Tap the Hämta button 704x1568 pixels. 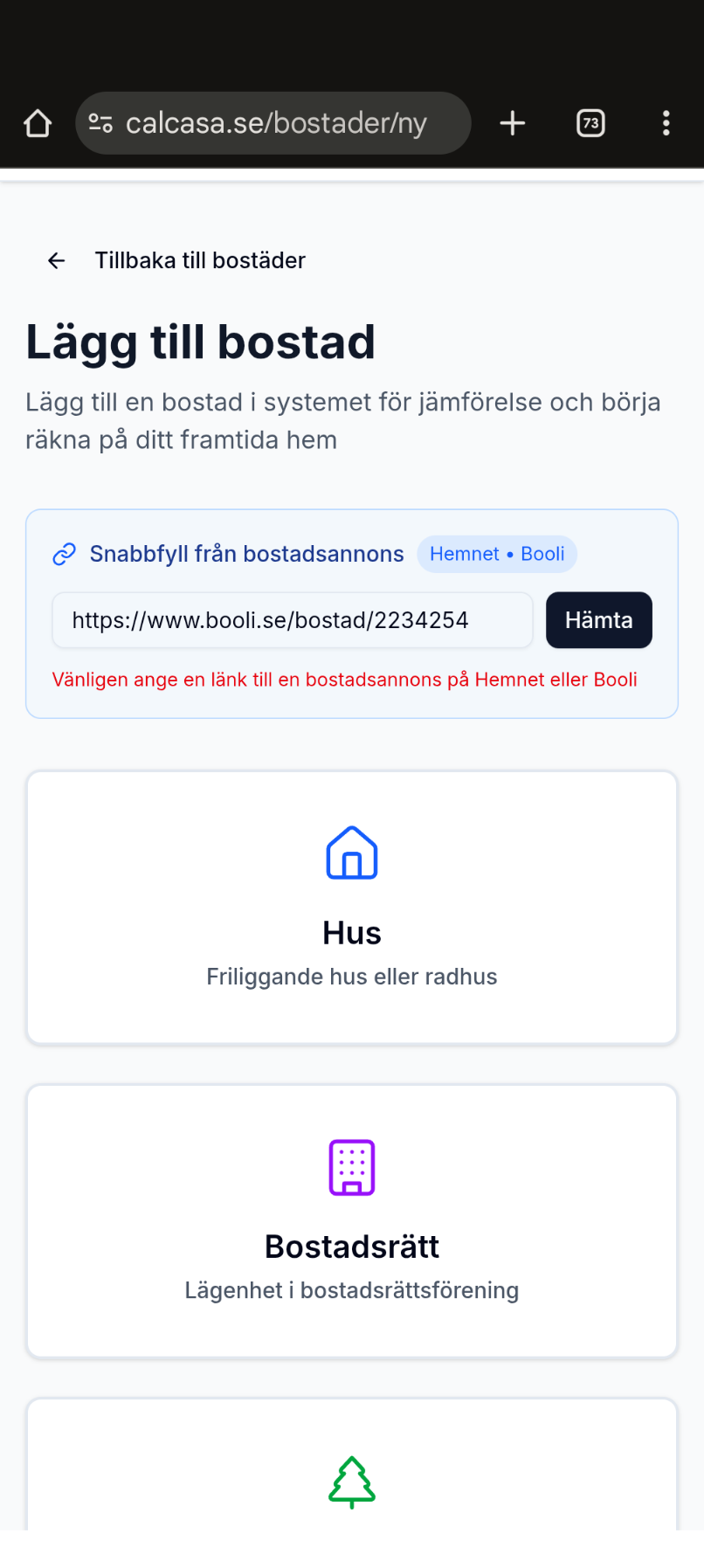[x=598, y=620]
